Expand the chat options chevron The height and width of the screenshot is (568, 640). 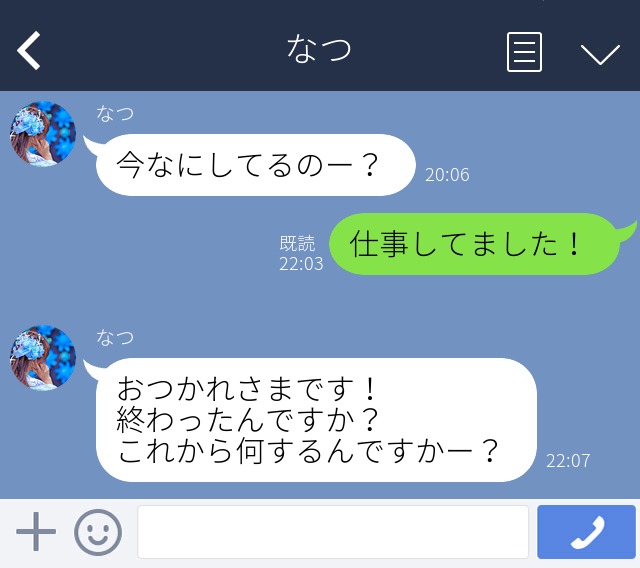click(600, 53)
